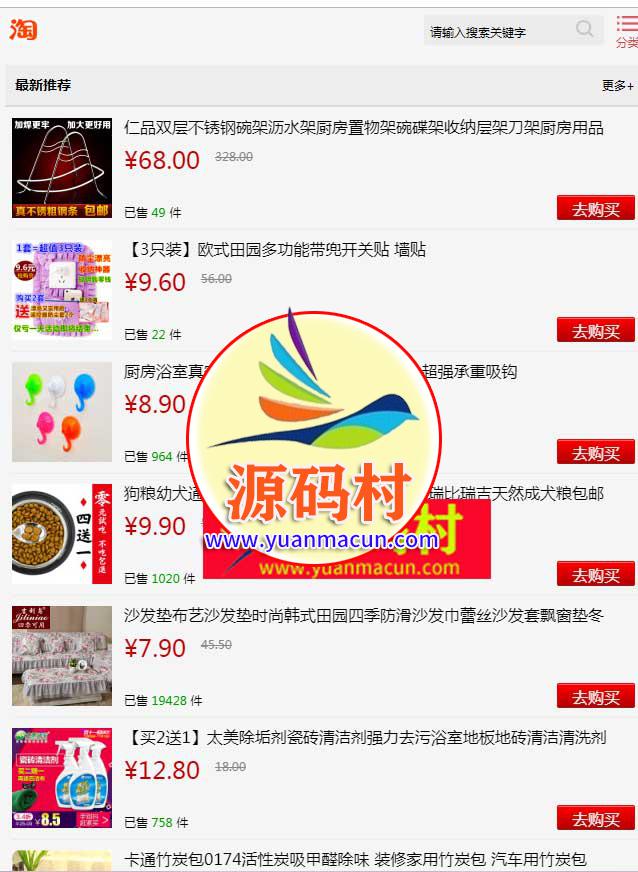View the 太美除垢剂 cleaner product image
Image resolution: width=638 pixels, height=872 pixels.
click(62, 777)
